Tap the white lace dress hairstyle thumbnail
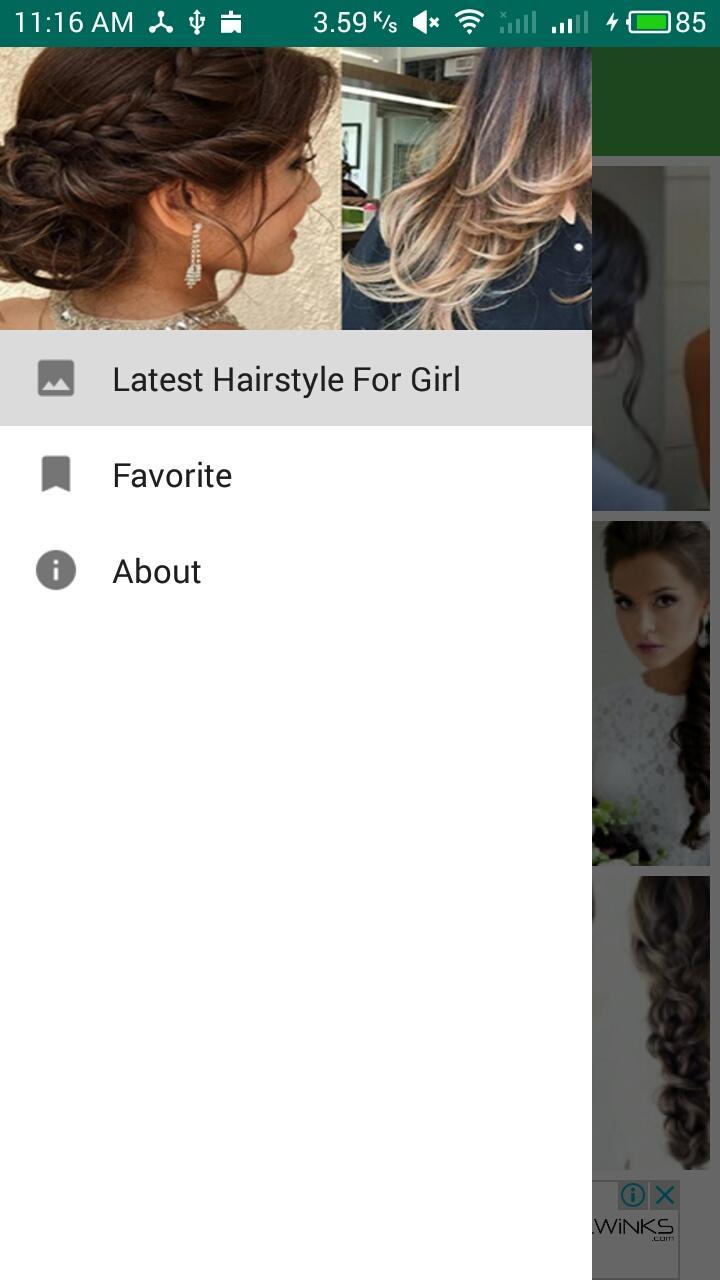Image resolution: width=720 pixels, height=1280 pixels. [x=655, y=693]
